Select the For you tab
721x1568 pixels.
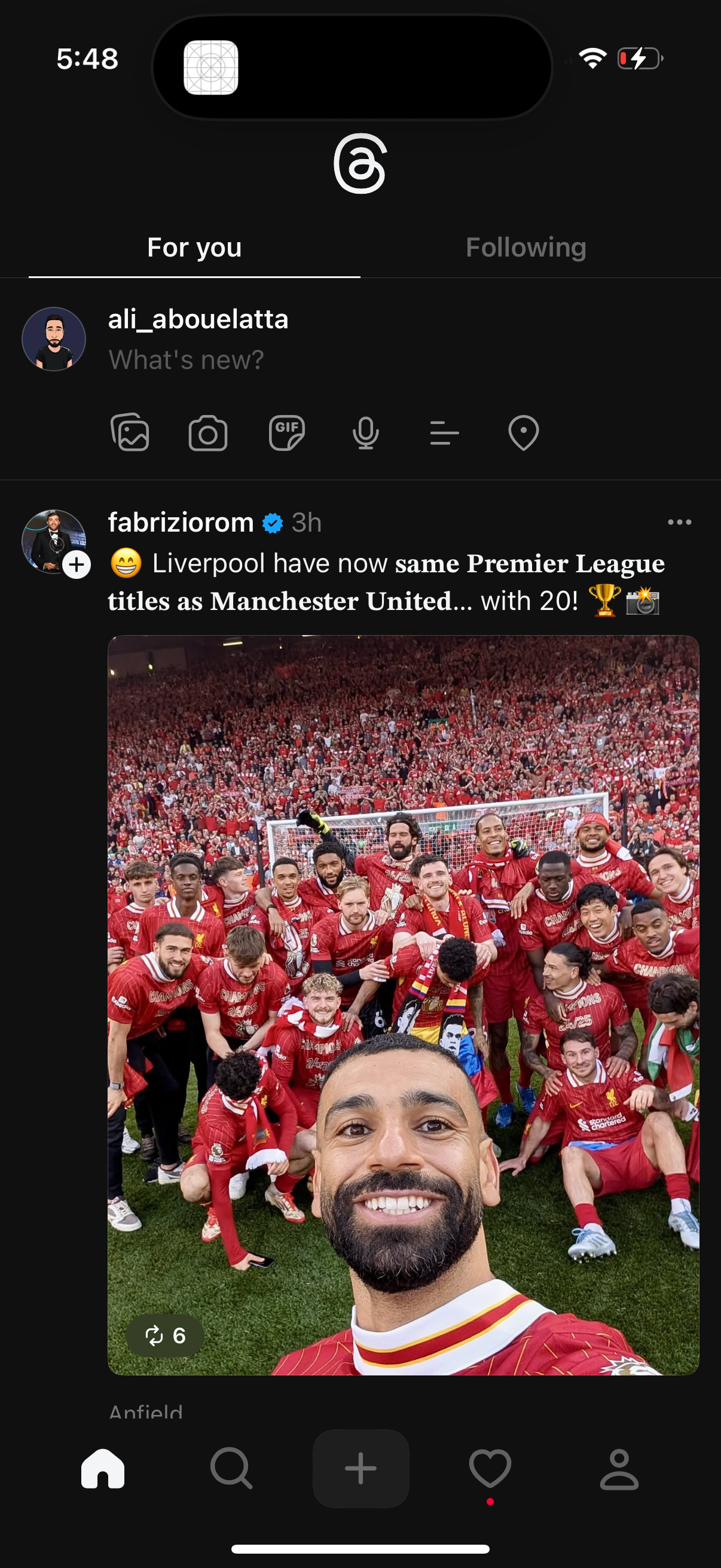click(194, 247)
